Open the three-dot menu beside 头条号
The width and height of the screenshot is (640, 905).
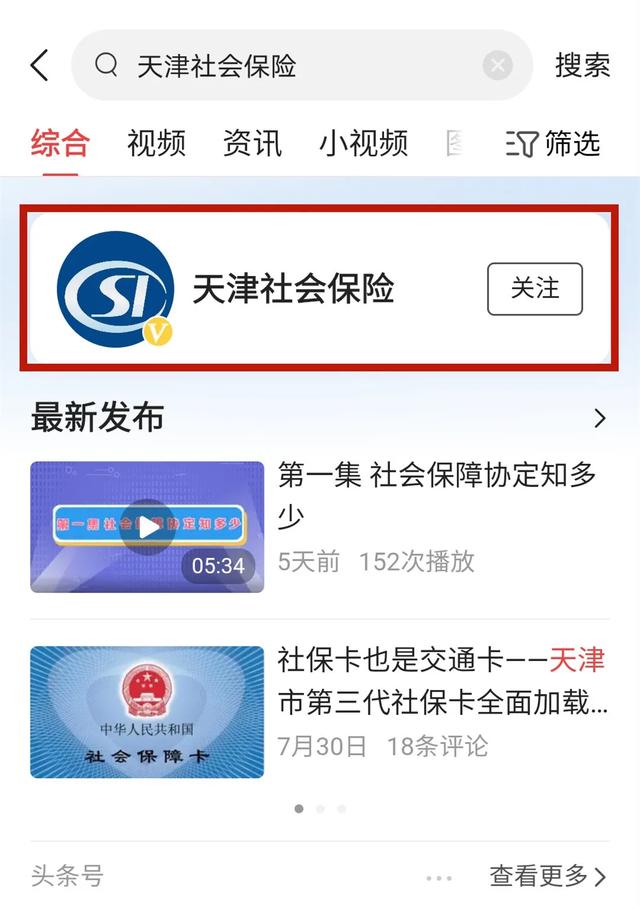coord(439,878)
